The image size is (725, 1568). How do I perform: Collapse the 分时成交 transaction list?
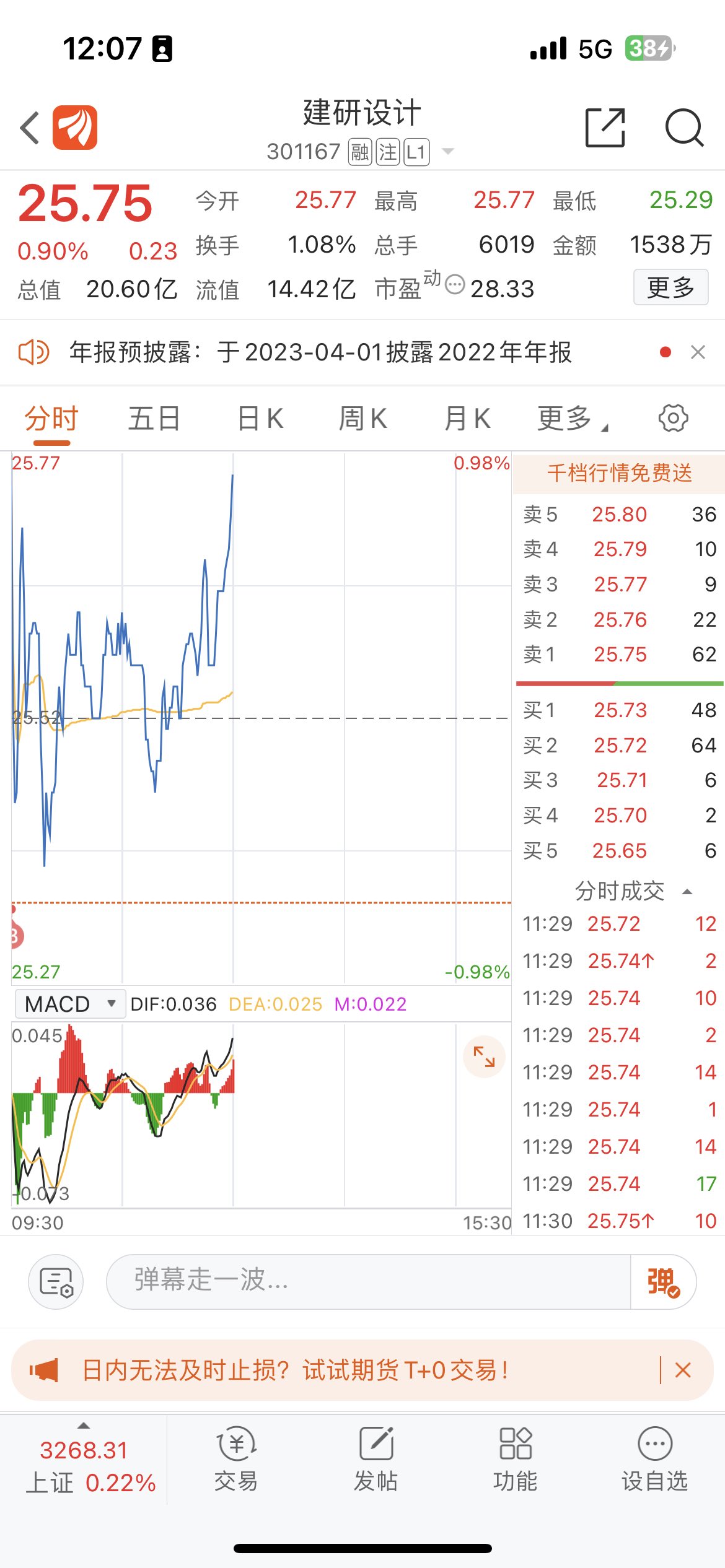pos(688,892)
